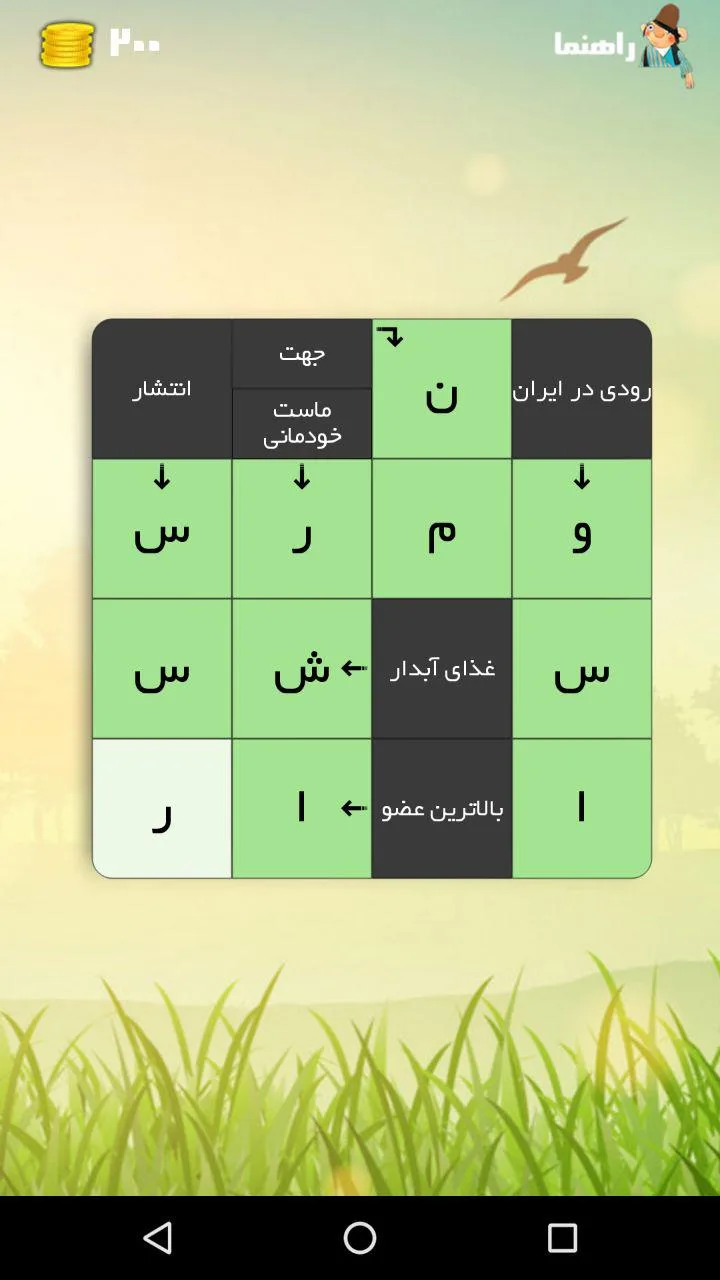Select the clue جهت
The height and width of the screenshot is (1280, 720).
pos(302,353)
